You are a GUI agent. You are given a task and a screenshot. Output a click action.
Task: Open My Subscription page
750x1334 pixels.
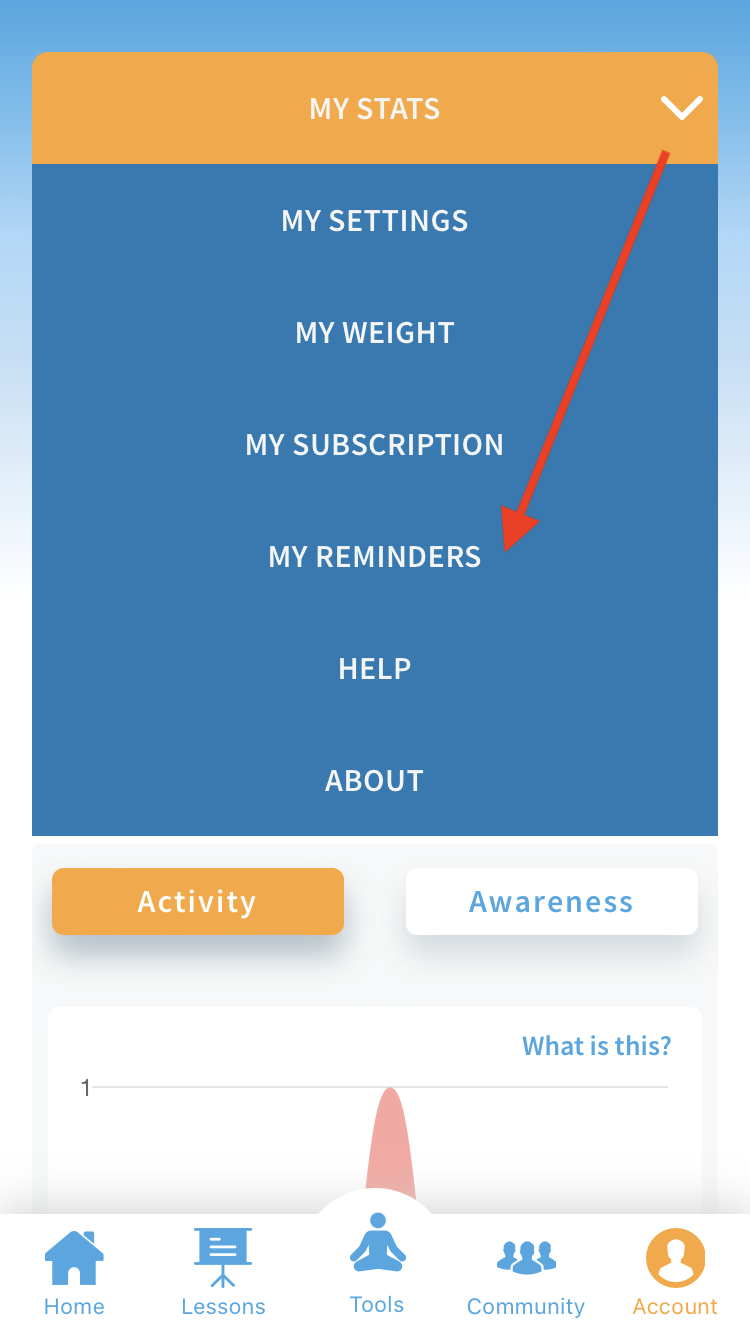point(375,444)
